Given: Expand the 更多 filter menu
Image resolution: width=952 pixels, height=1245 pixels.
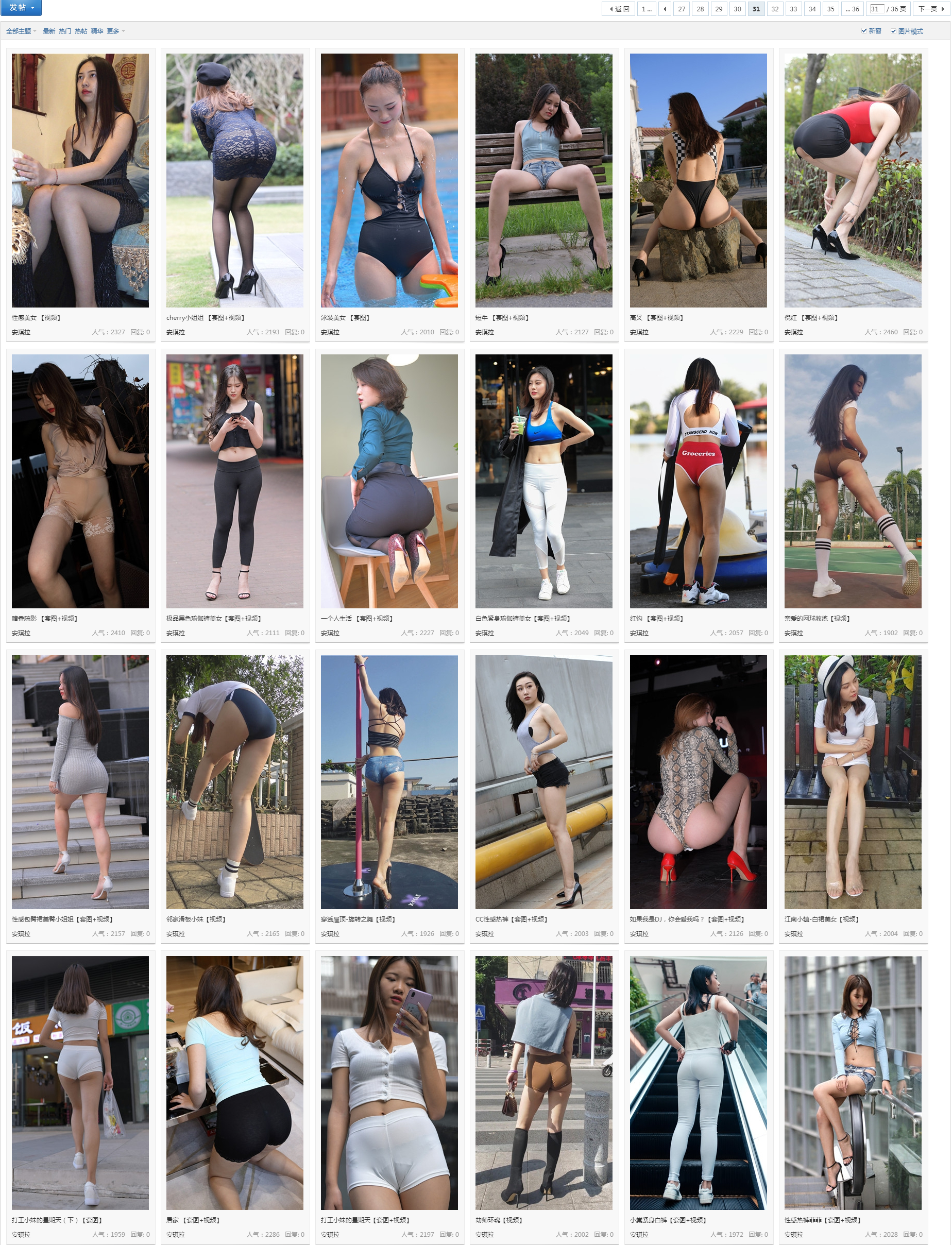Looking at the screenshot, I should coord(115,31).
